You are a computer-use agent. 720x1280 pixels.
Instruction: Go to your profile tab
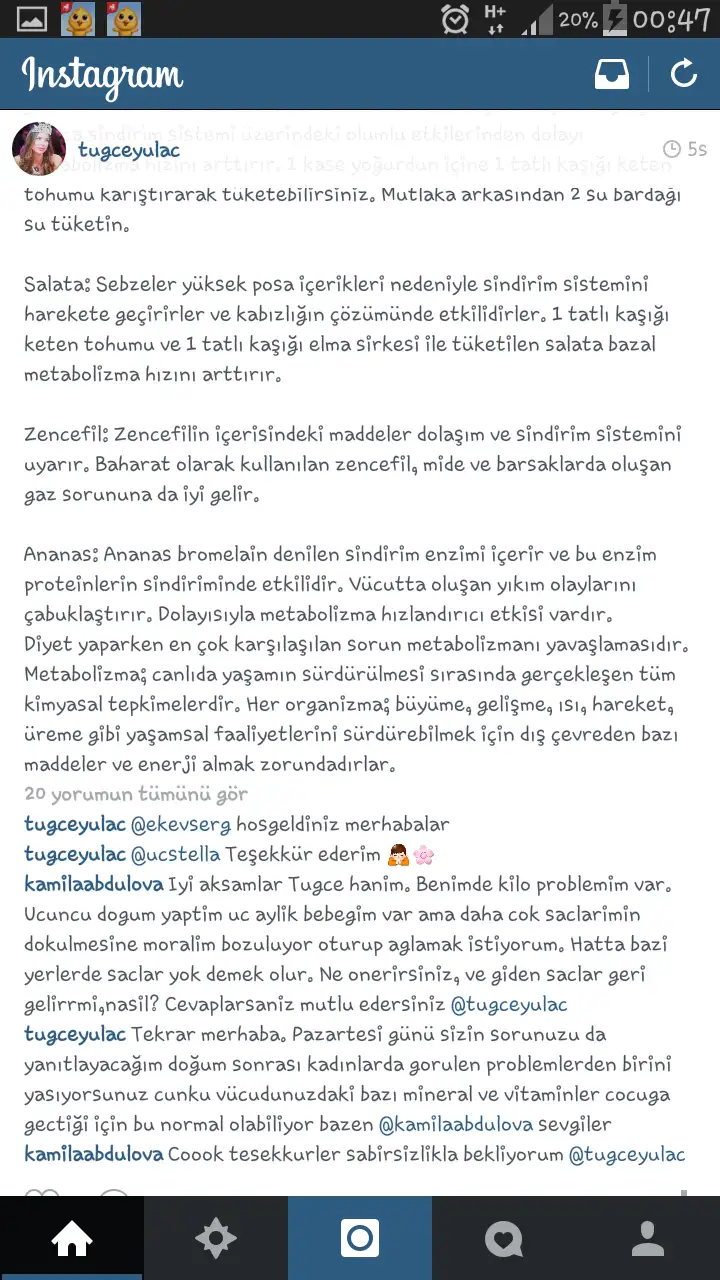(x=647, y=1237)
